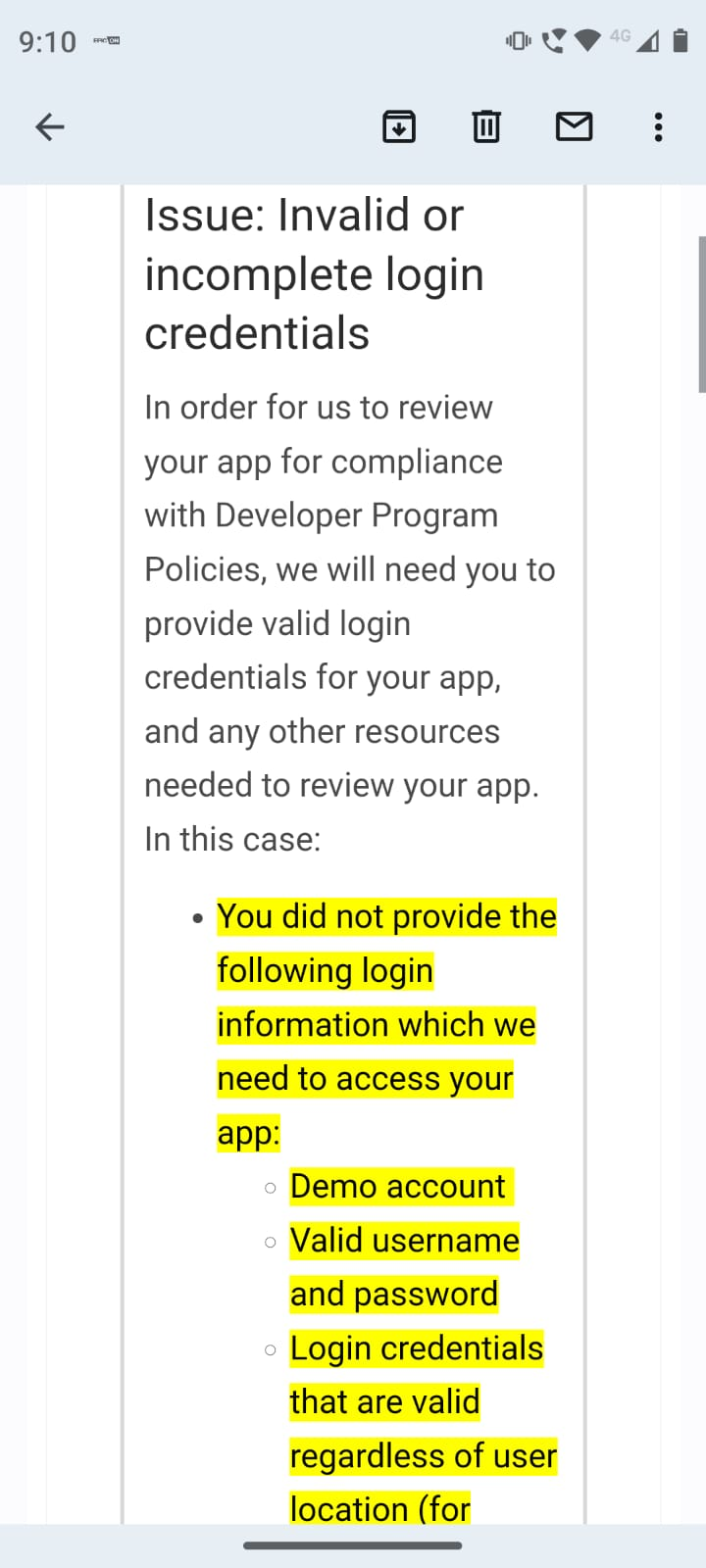
Task: Mark email as unread
Action: 574,126
